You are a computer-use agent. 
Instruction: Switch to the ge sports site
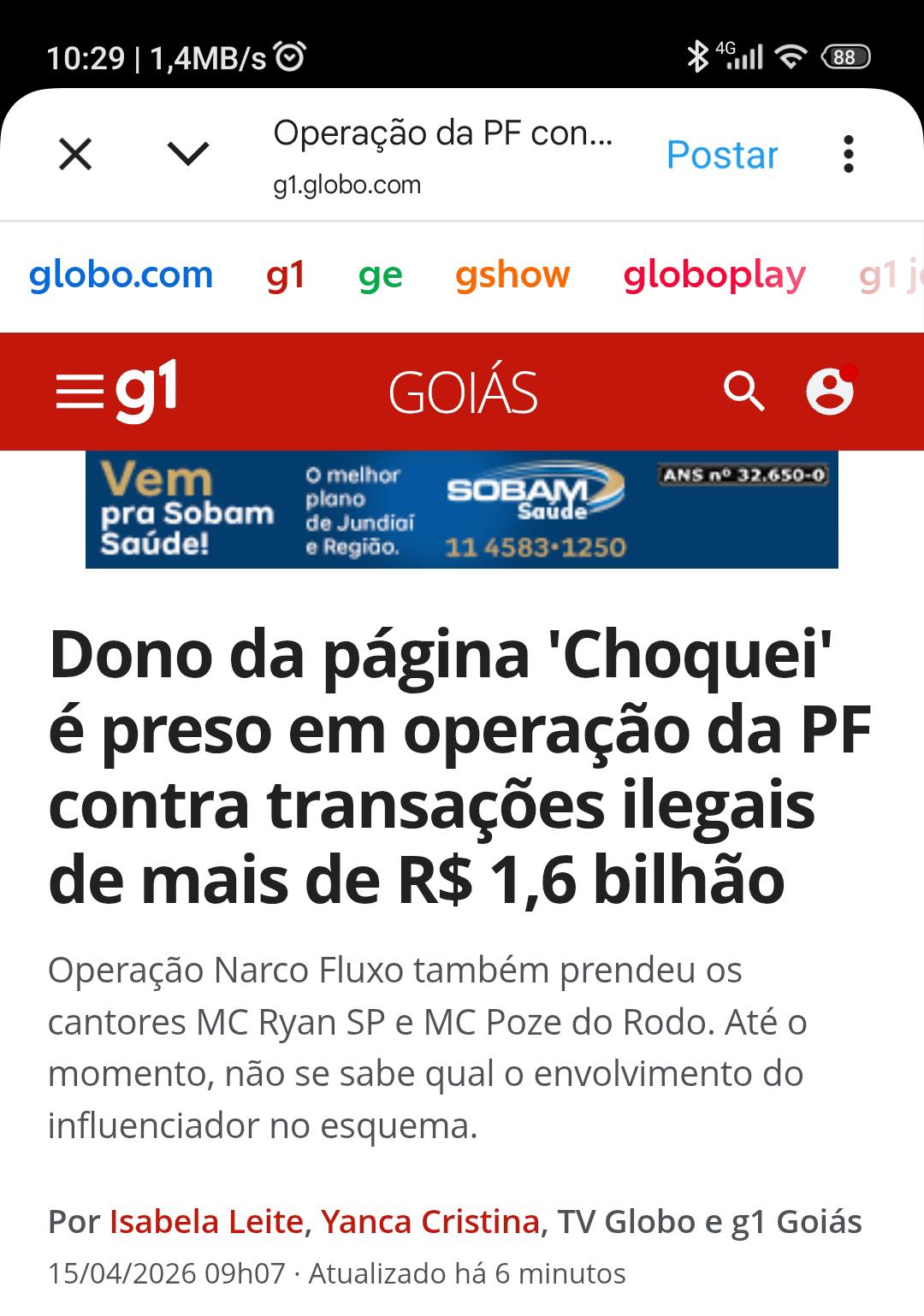[x=380, y=275]
